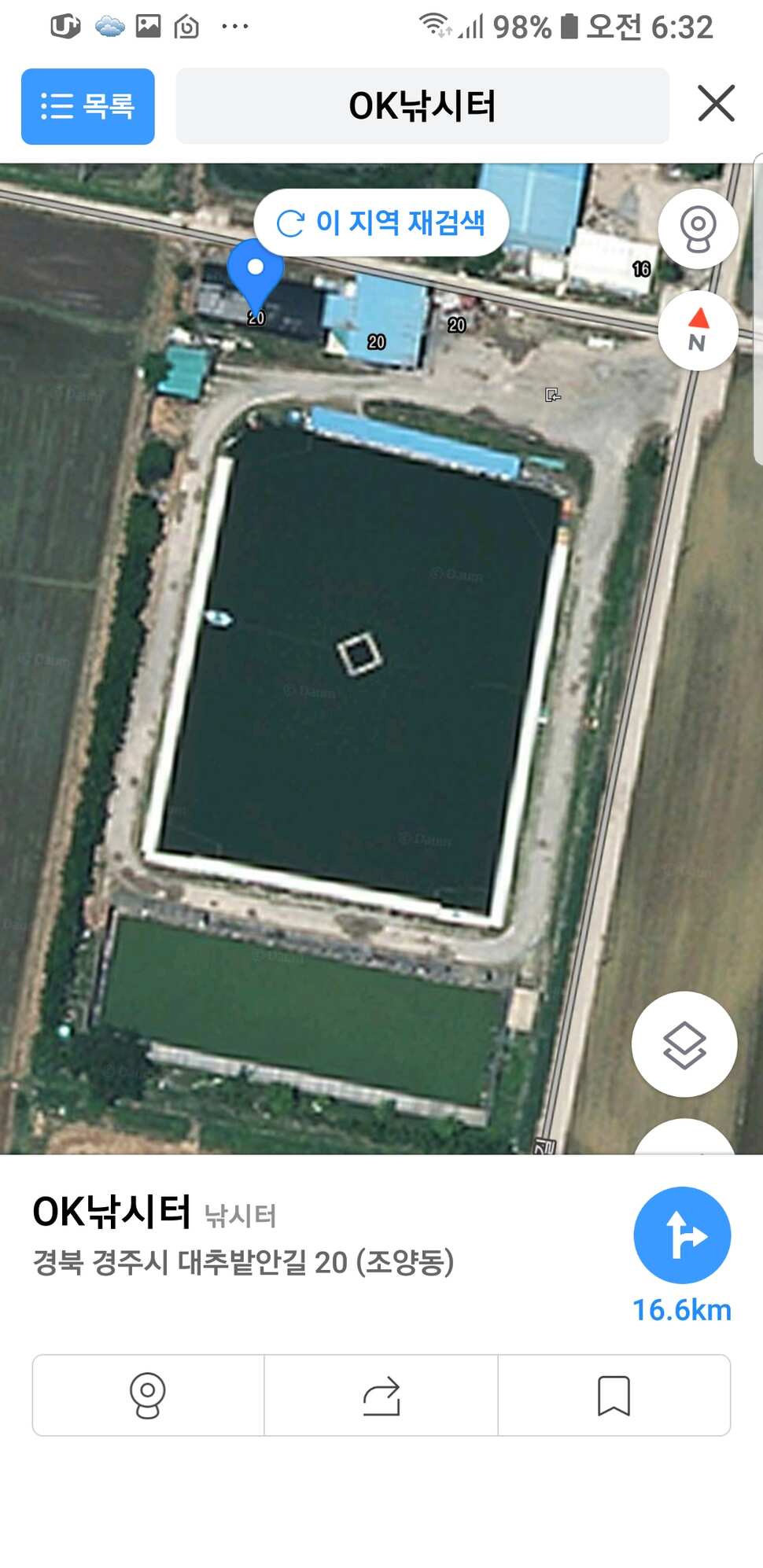The image size is (763, 1568).
Task: Share the OK낚시터 location
Action: 381,1395
